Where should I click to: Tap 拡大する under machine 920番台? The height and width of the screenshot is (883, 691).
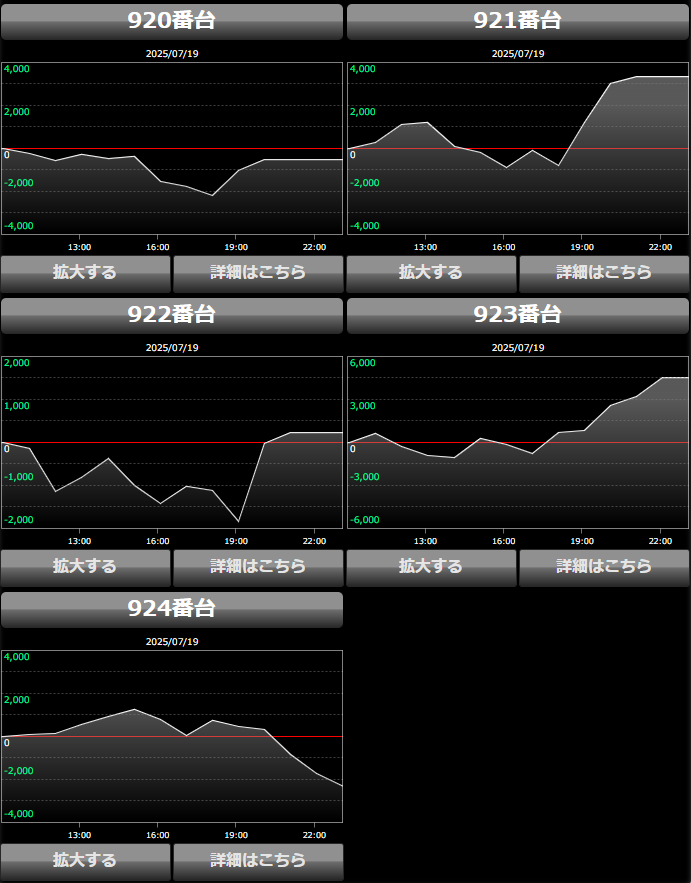(x=85, y=272)
